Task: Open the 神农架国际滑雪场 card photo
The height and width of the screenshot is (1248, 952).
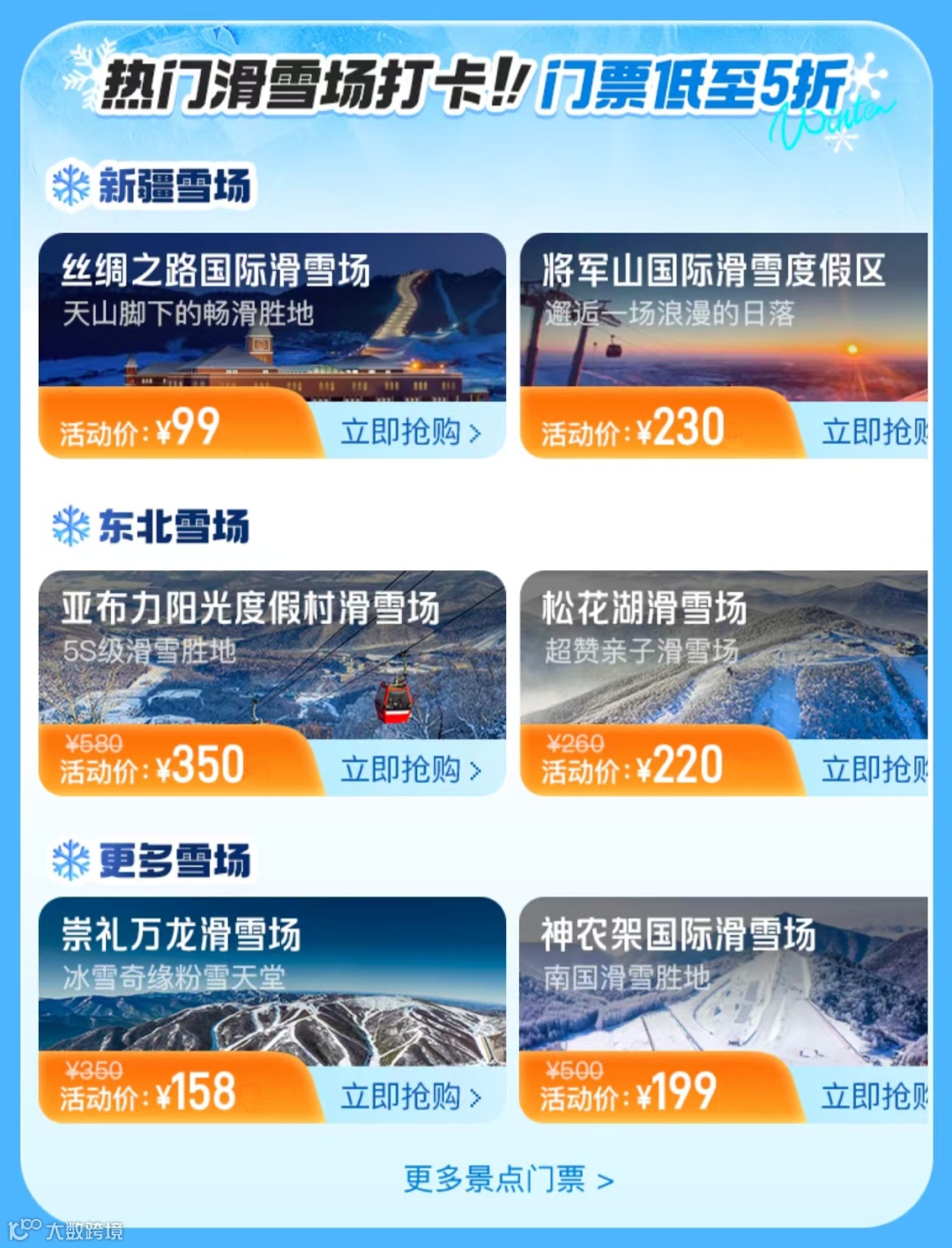Action: (x=724, y=982)
